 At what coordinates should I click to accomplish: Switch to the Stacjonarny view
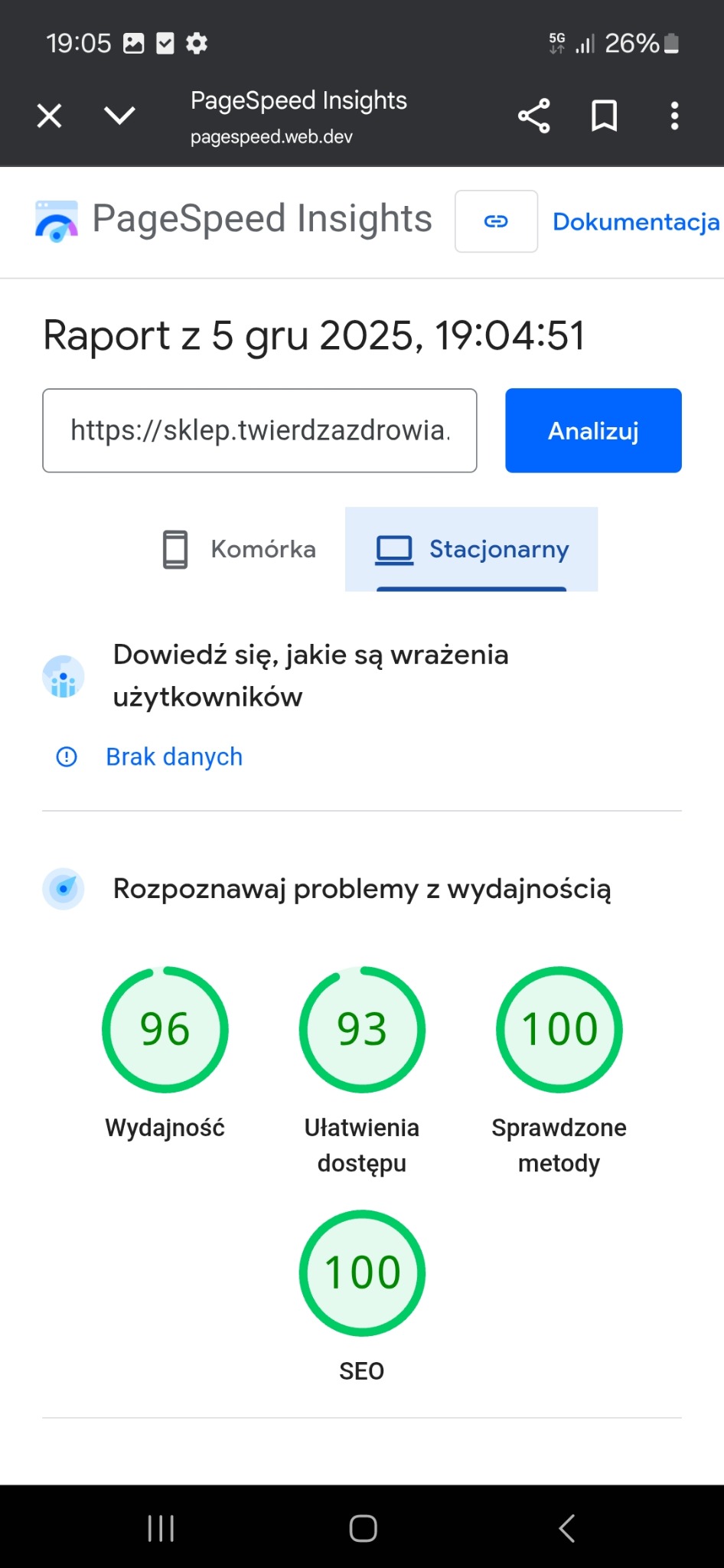(x=471, y=549)
